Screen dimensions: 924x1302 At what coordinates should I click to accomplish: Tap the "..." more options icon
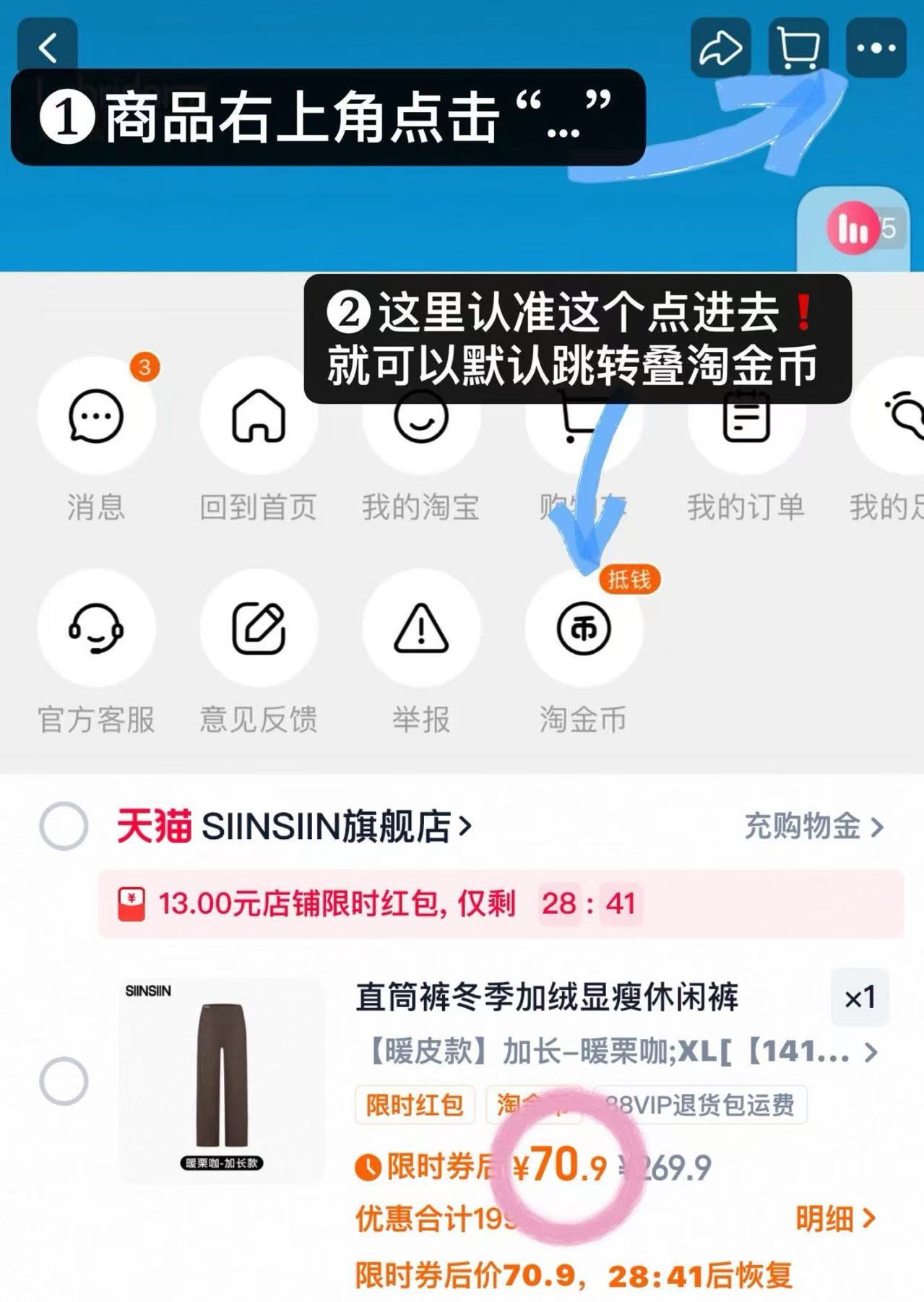coord(876,48)
